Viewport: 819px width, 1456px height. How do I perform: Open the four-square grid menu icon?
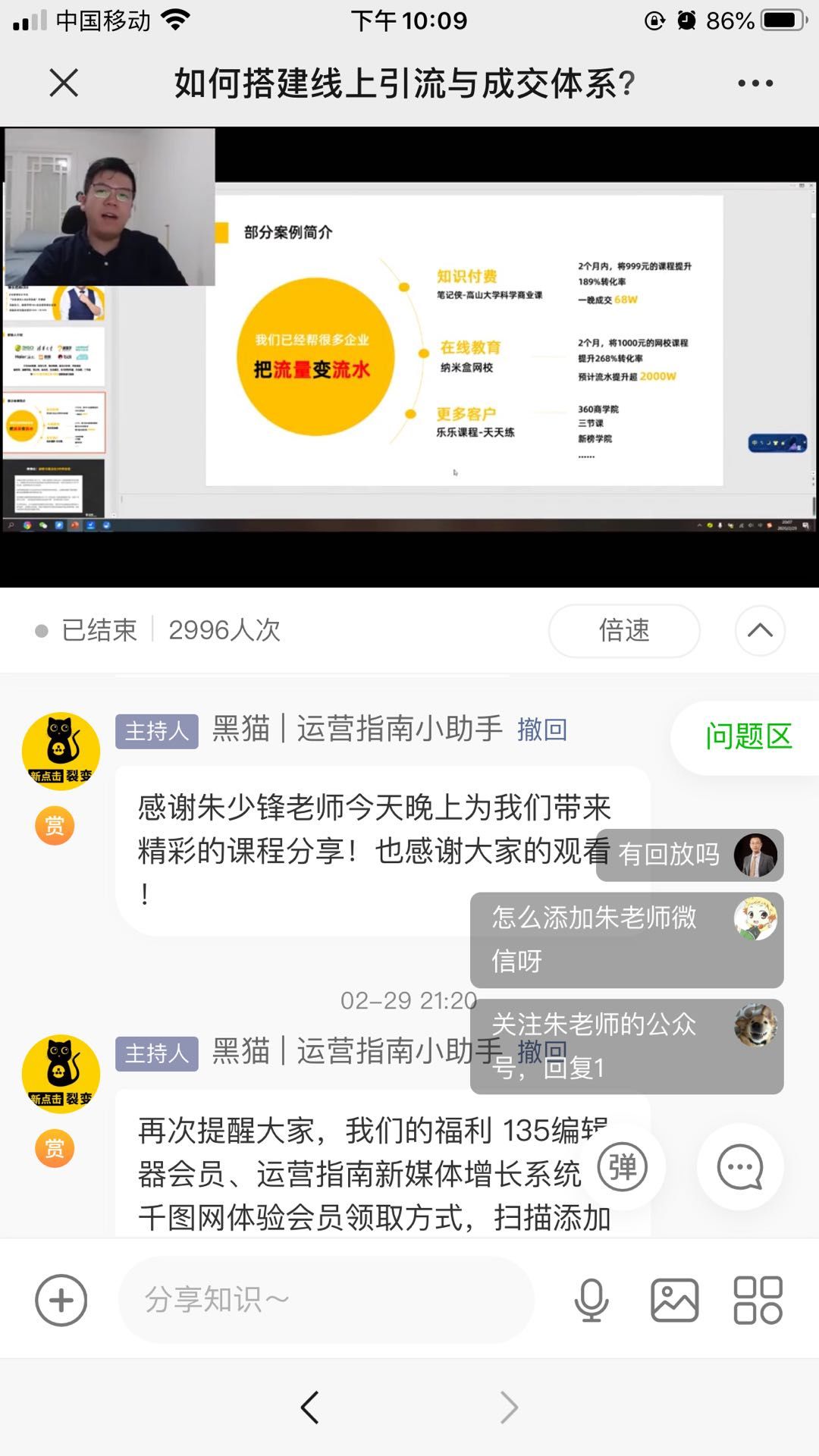click(758, 1300)
